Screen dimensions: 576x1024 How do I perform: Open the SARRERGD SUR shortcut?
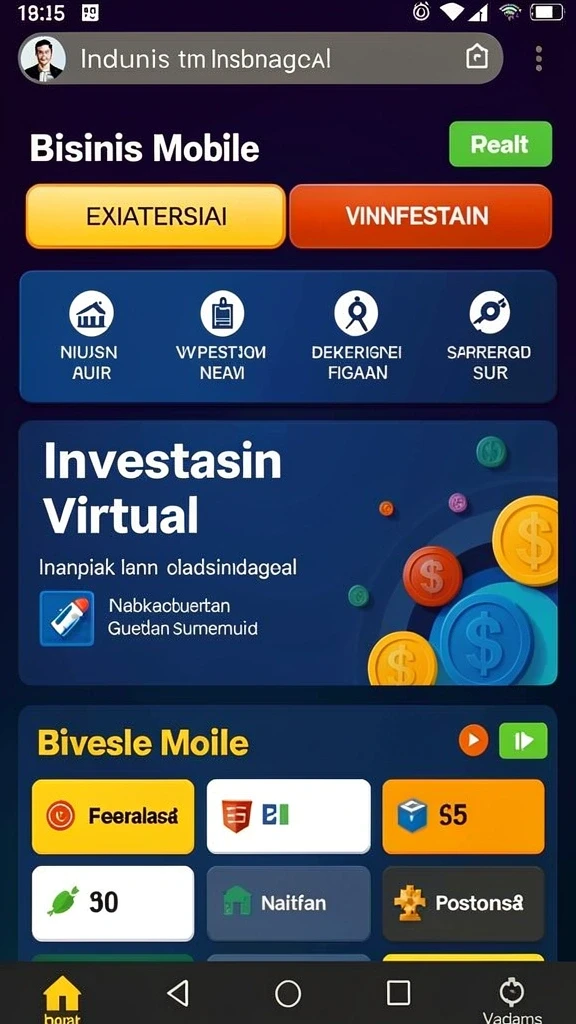pos(489,336)
